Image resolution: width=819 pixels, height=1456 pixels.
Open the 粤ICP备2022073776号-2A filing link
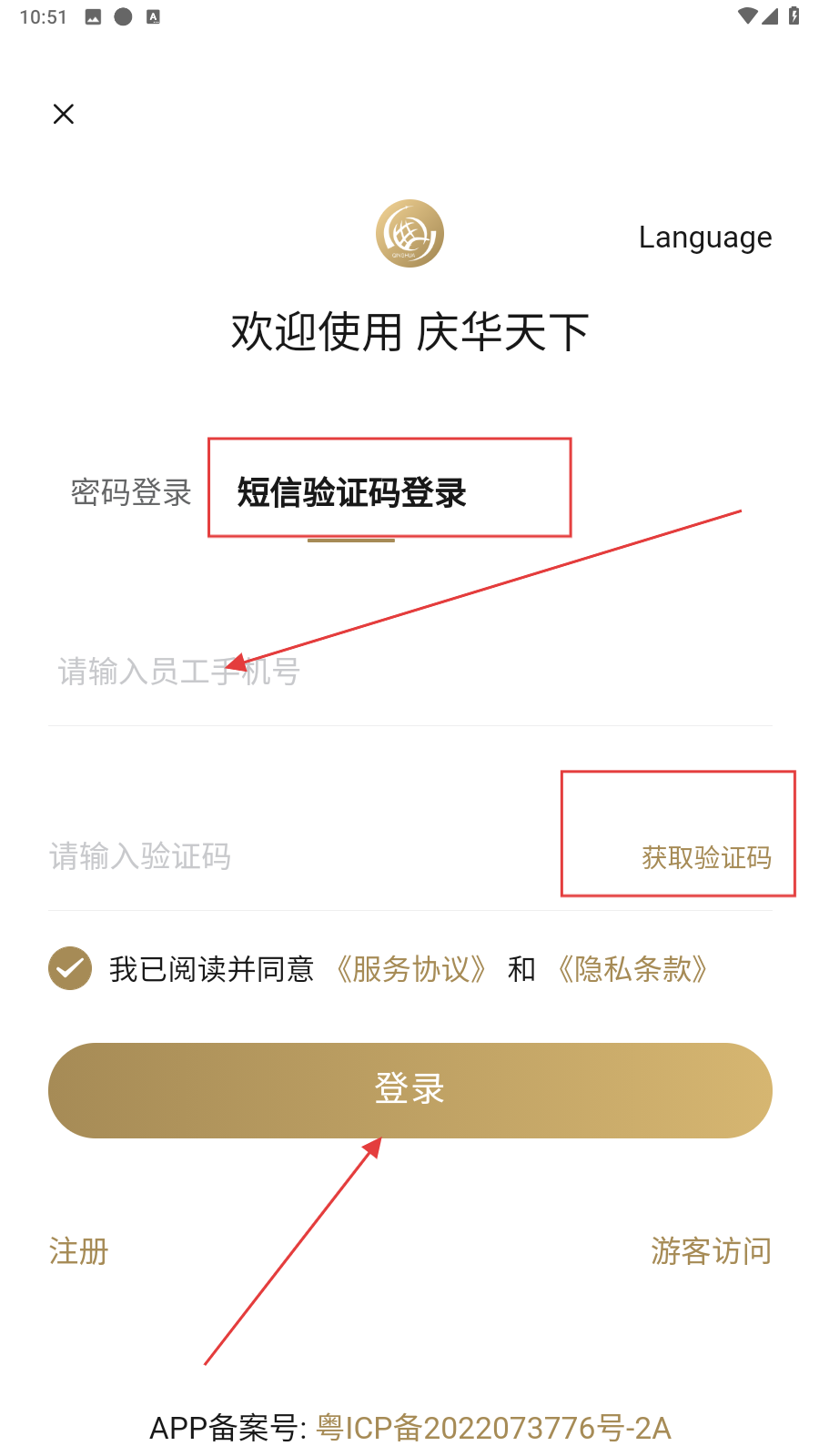493,1428
